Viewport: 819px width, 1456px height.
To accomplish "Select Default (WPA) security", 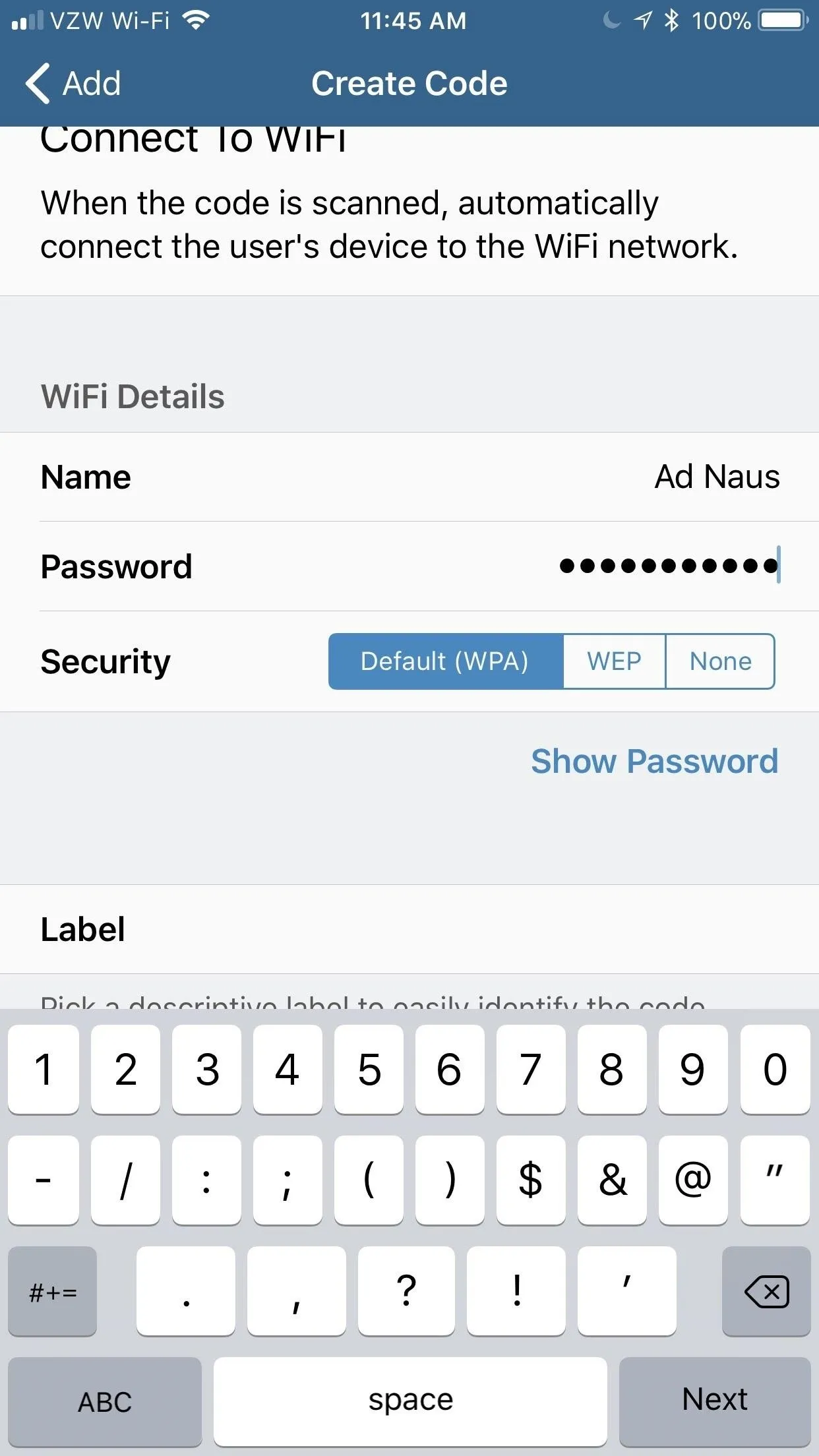I will coord(446,661).
